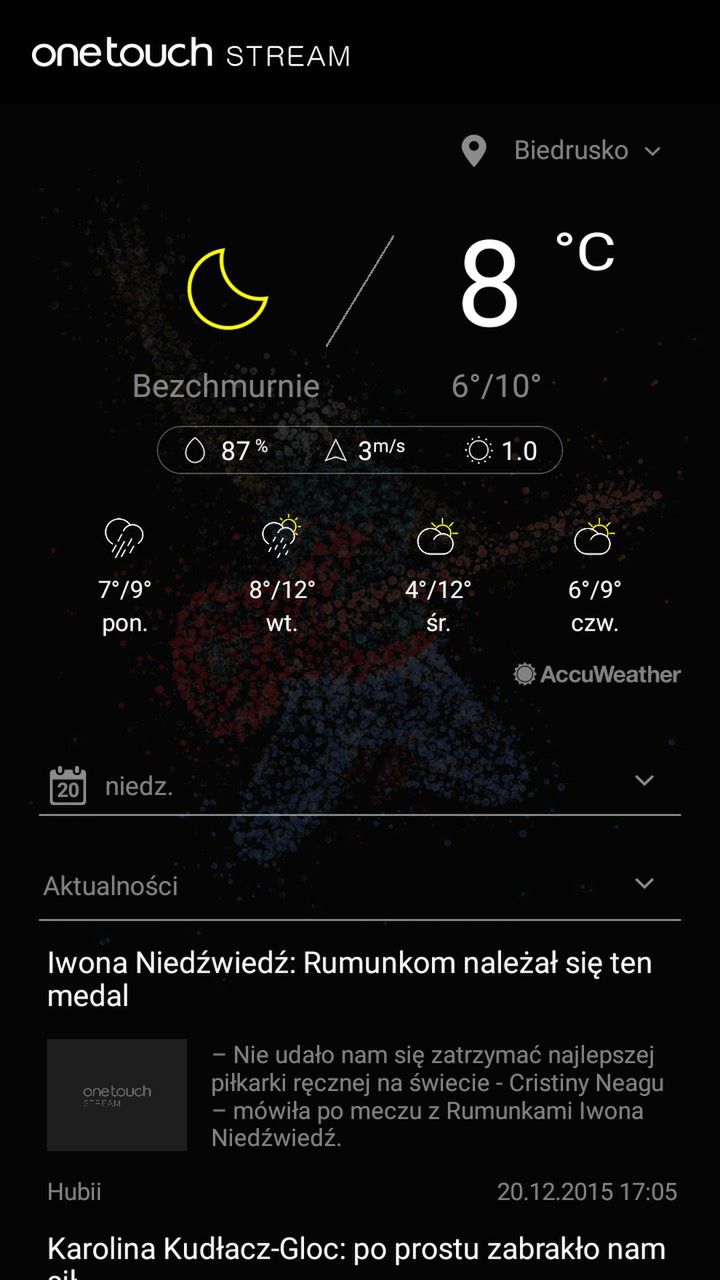Open the Iwona Niedźwiedź medal article
720x1280 pixels.
pos(350,979)
